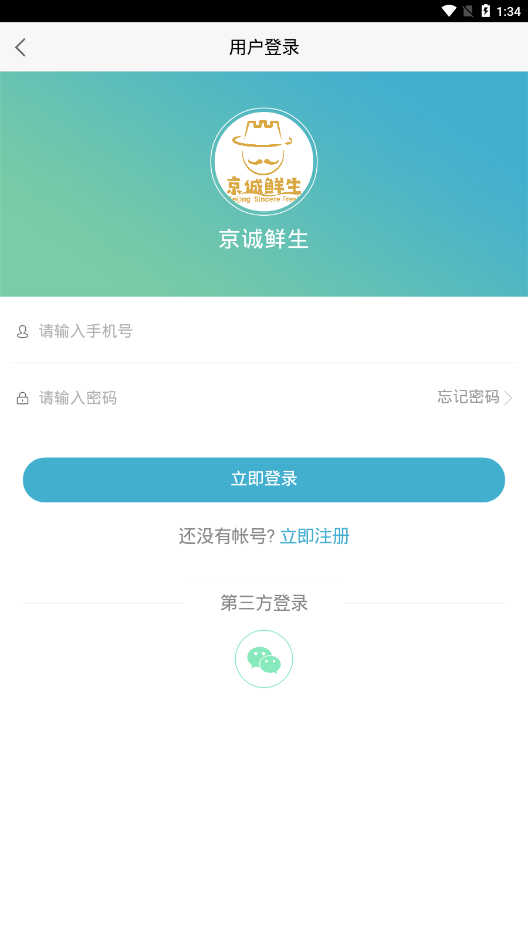528x938 pixels.
Task: Log in with the WeChat icon
Action: pyautogui.click(x=264, y=659)
